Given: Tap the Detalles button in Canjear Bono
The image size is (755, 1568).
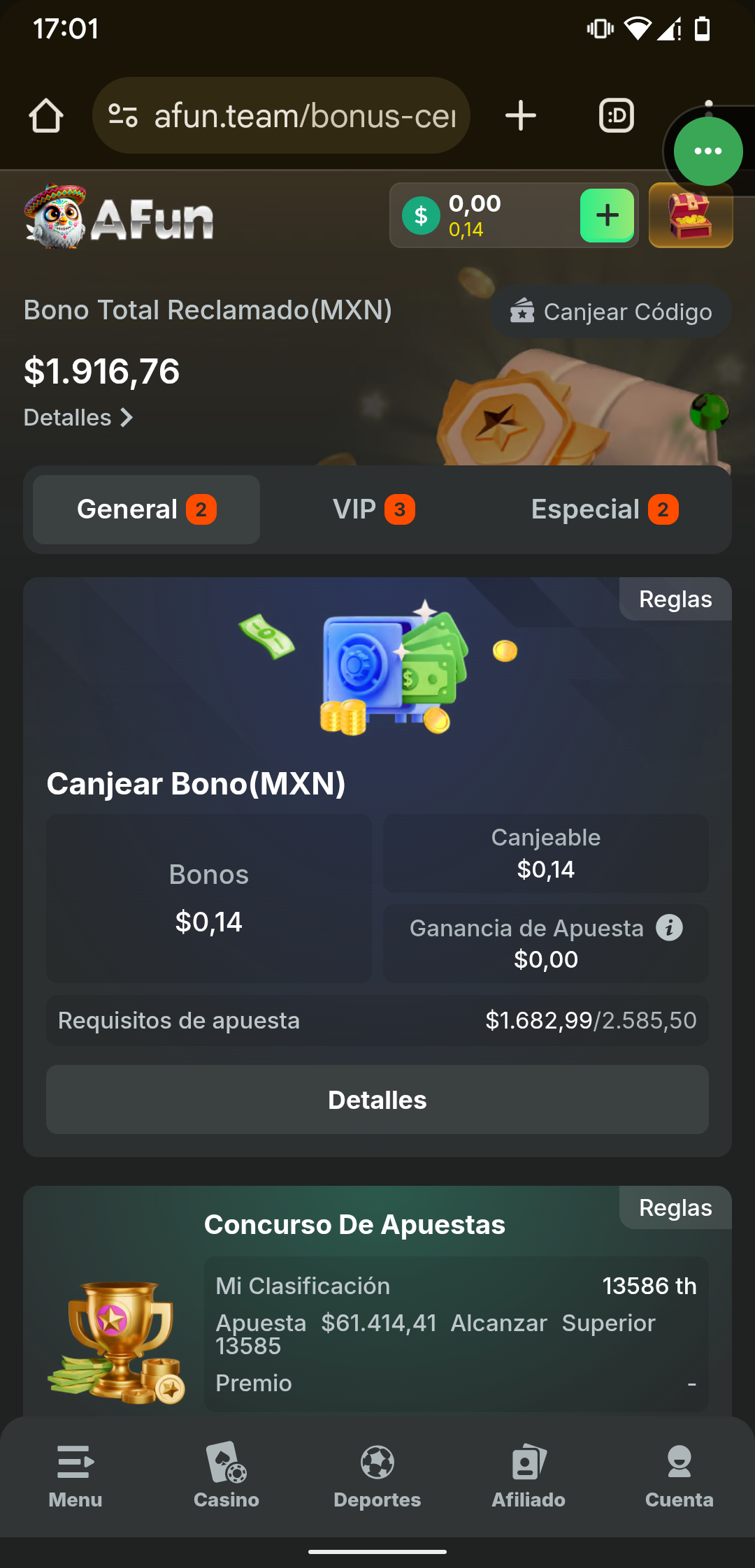Looking at the screenshot, I should (377, 1100).
